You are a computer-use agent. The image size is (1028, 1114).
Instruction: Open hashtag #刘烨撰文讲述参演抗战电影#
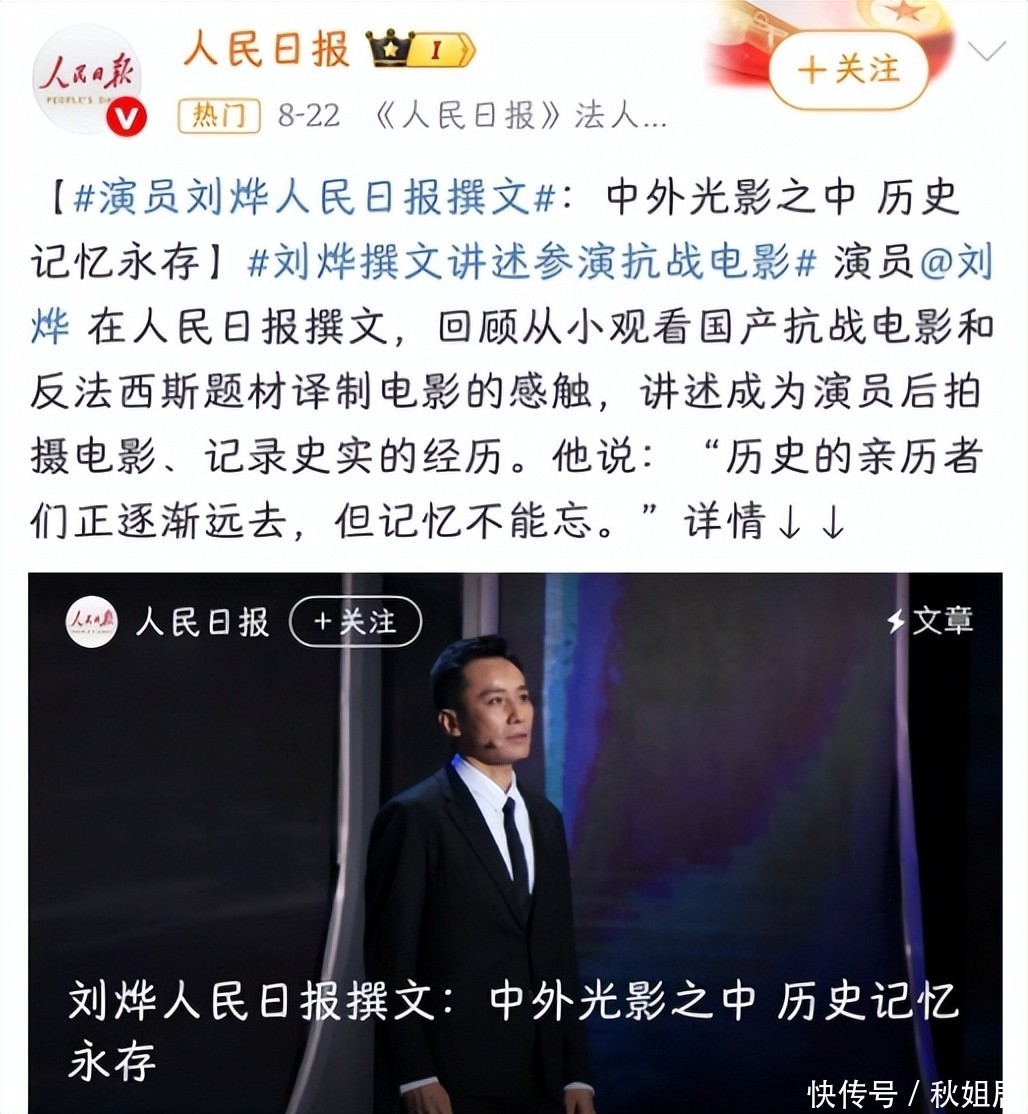click(533, 263)
